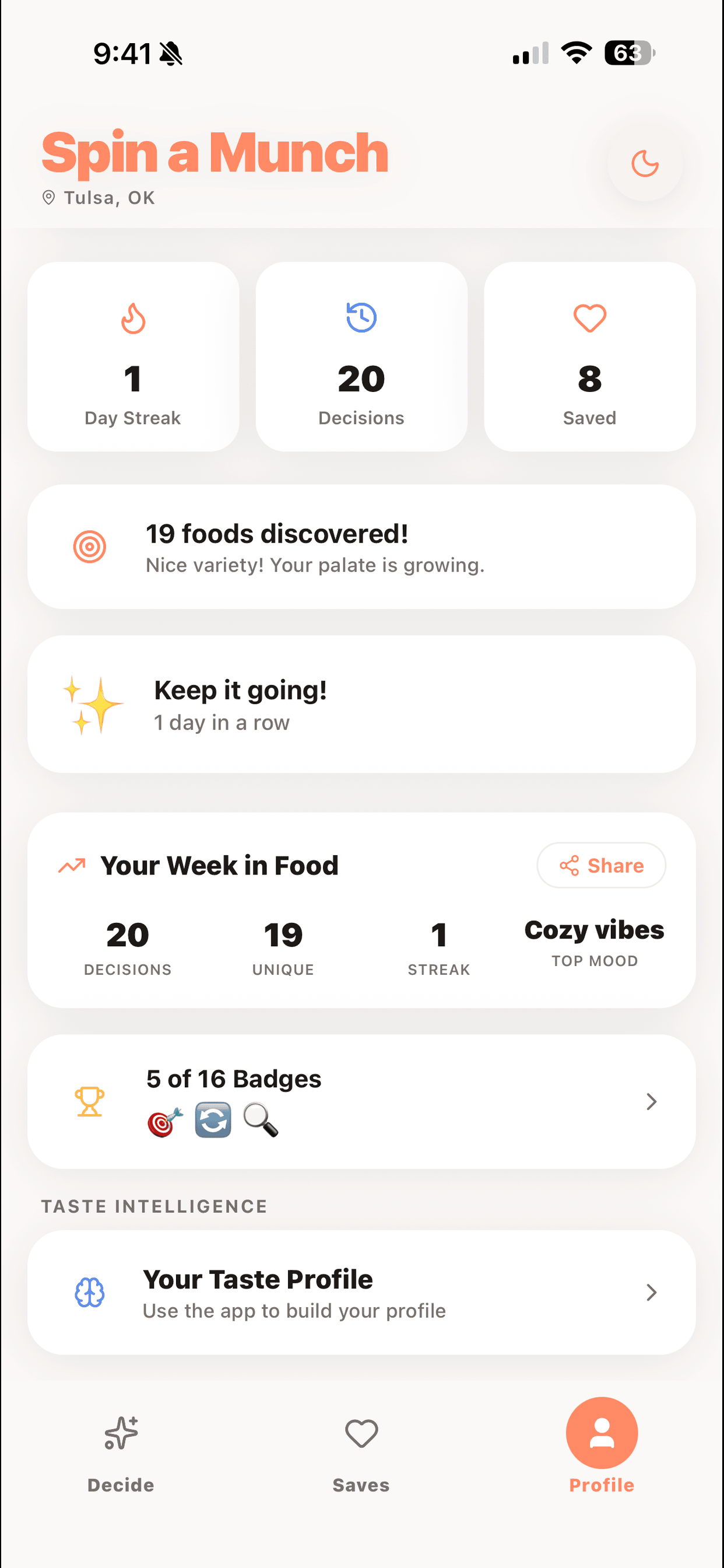Open the Decisions stat card
This screenshot has width=724, height=1568.
tap(361, 356)
